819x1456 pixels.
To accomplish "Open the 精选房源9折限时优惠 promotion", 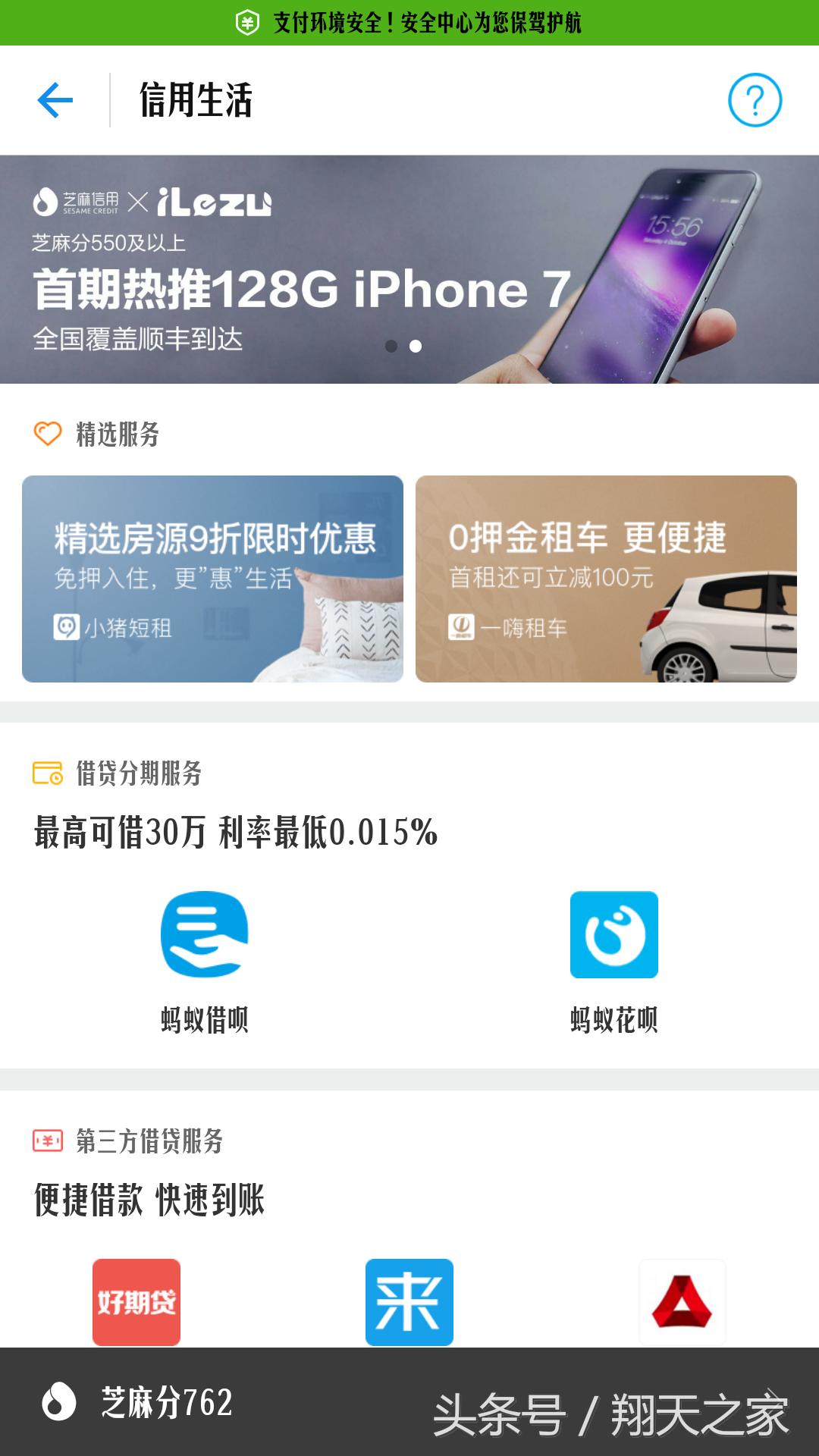I will (215, 579).
